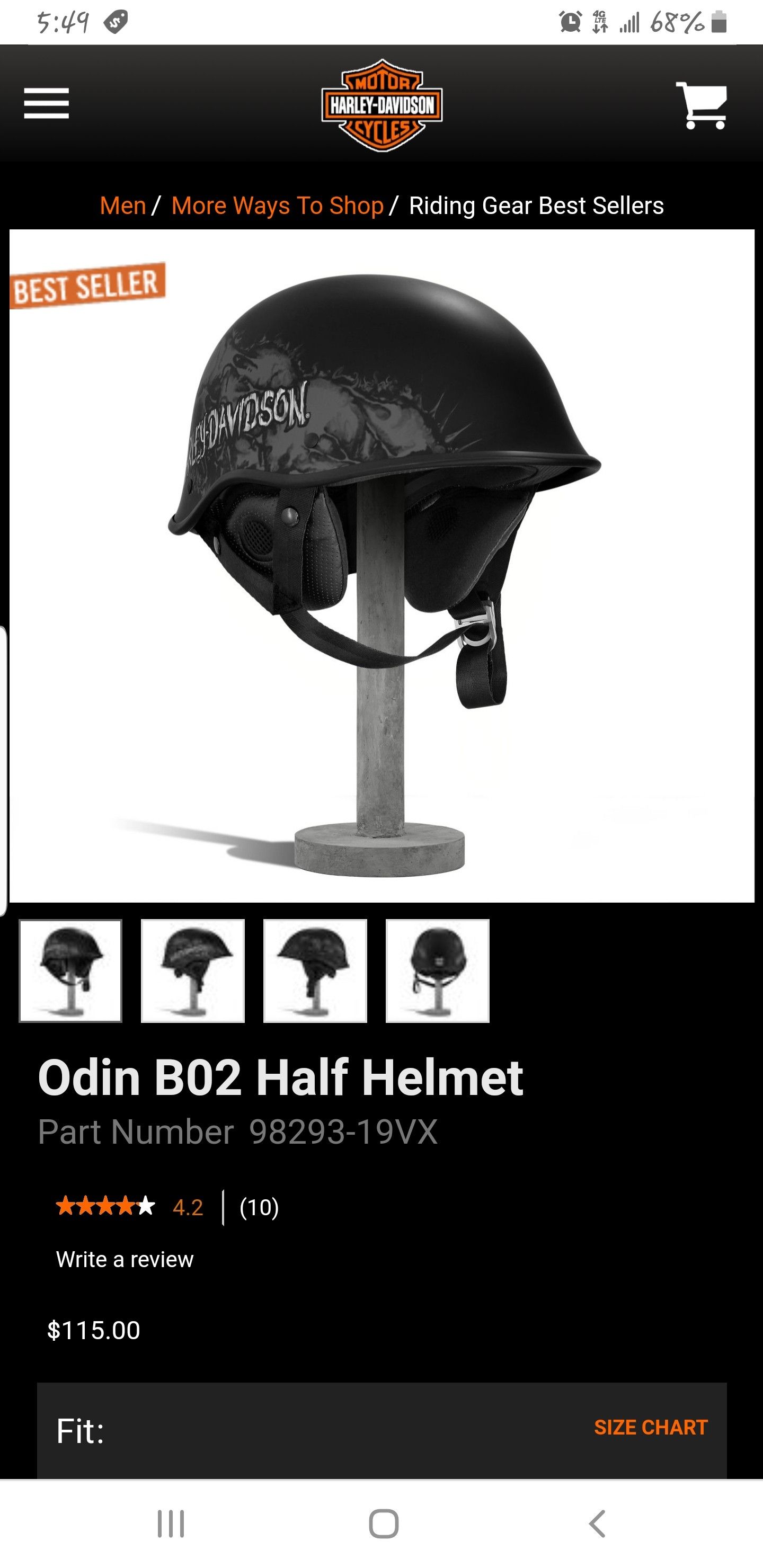Go back with system back button

[x=597, y=1524]
